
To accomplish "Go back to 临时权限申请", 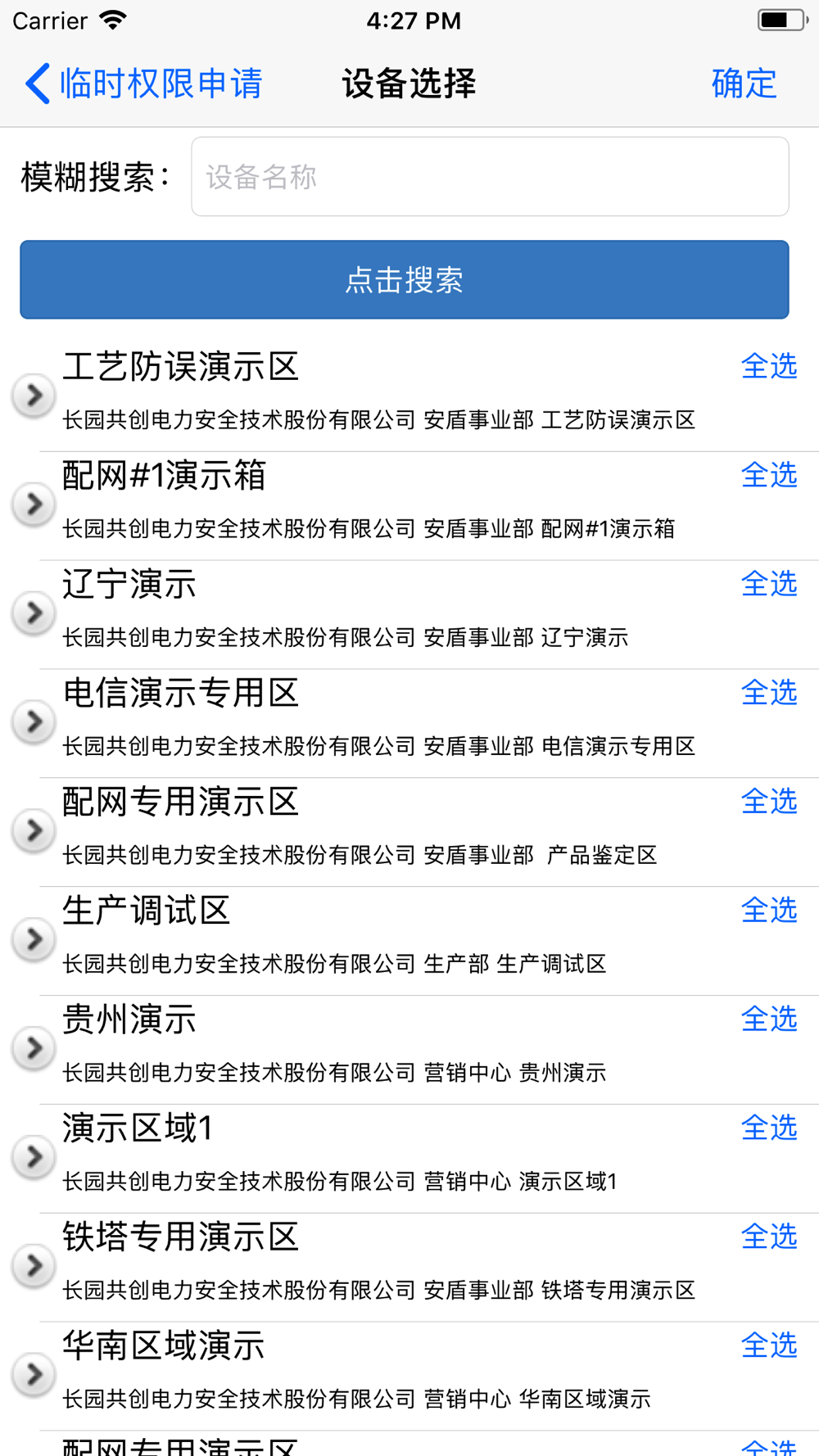I will pyautogui.click(x=143, y=84).
